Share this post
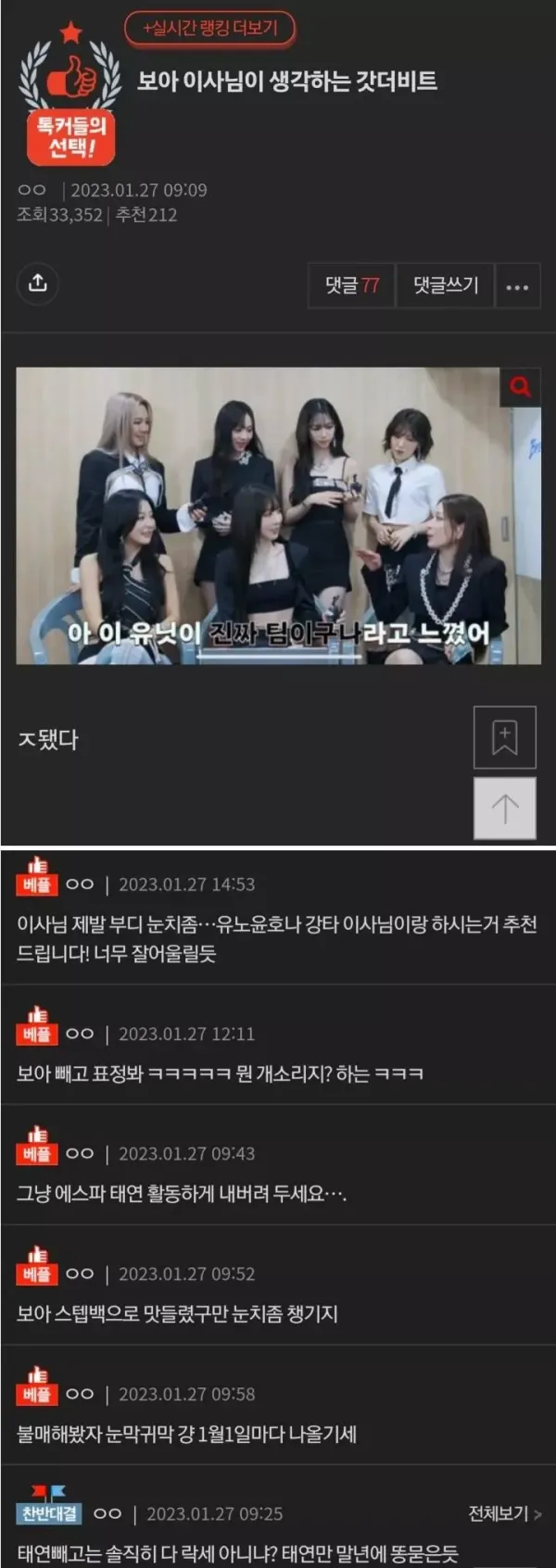The width and height of the screenshot is (556, 1568). [x=37, y=282]
